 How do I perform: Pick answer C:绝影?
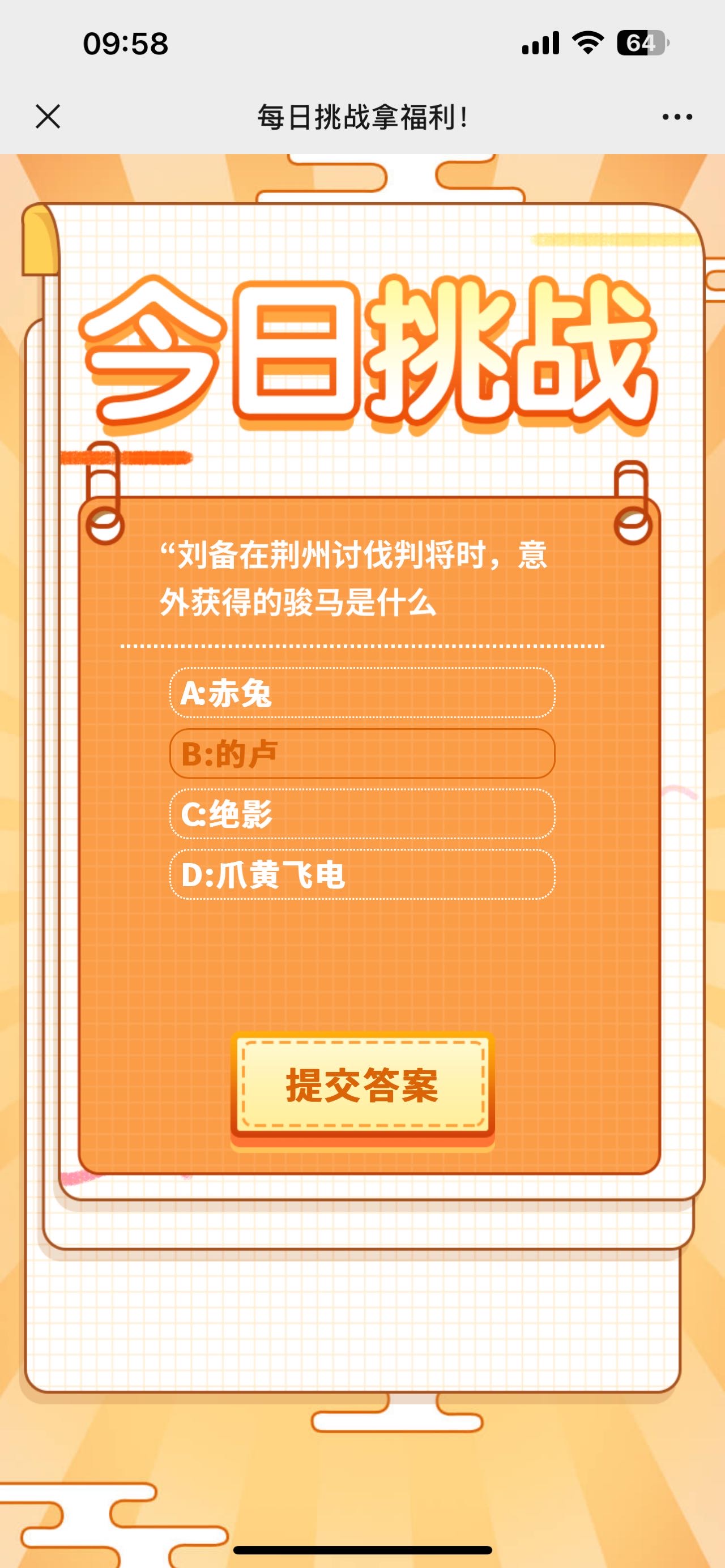click(362, 814)
